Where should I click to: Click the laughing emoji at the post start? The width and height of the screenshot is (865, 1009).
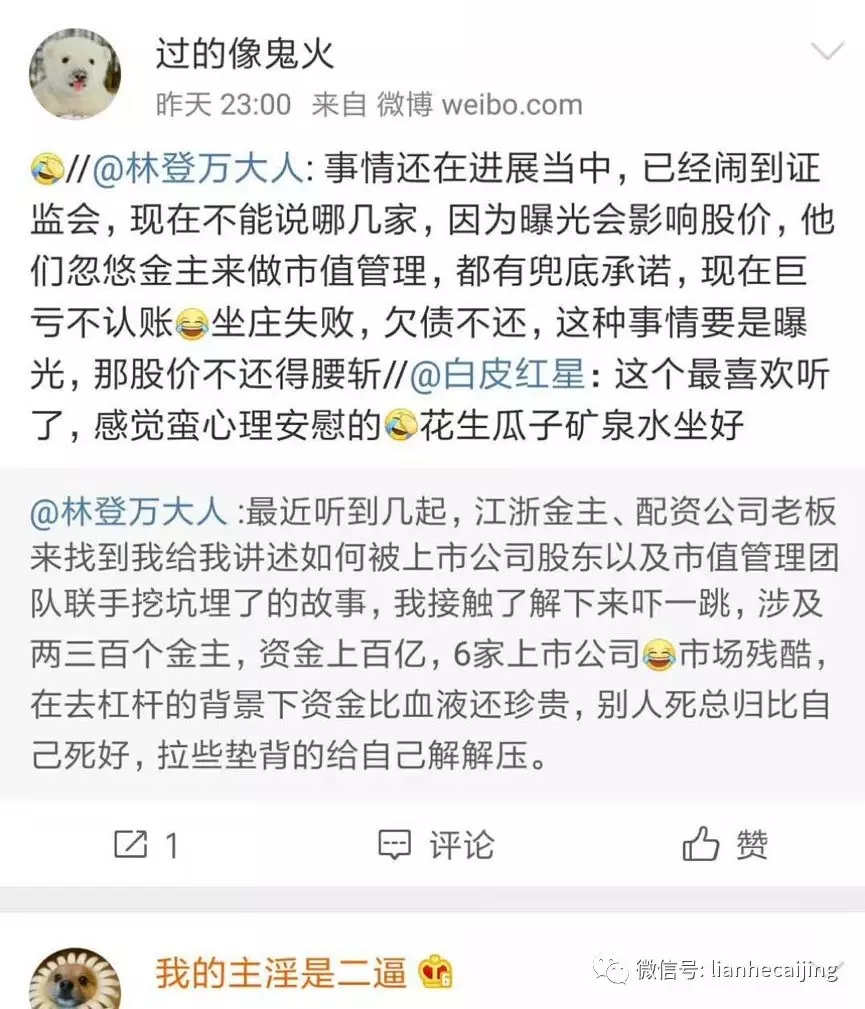[x=48, y=170]
